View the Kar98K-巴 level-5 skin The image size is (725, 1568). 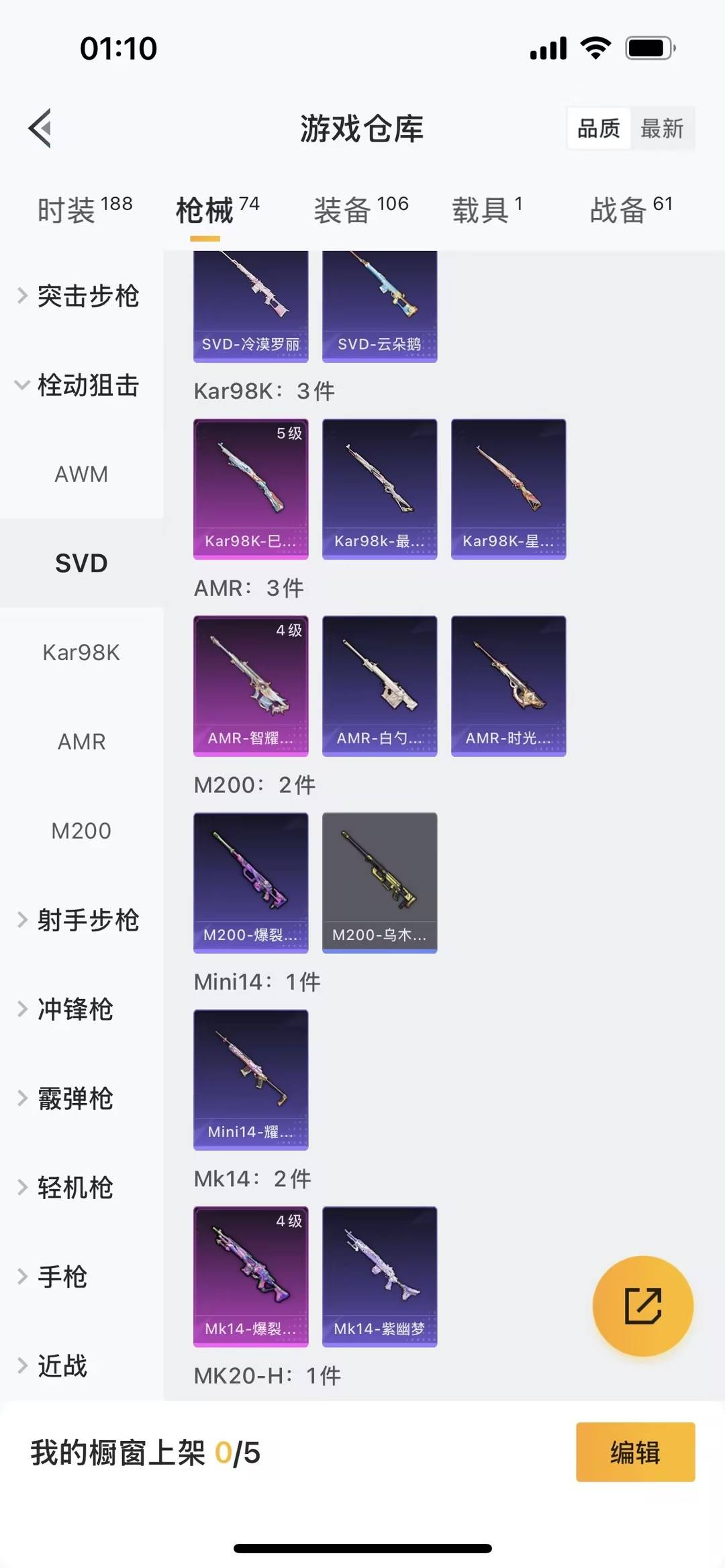(x=250, y=488)
